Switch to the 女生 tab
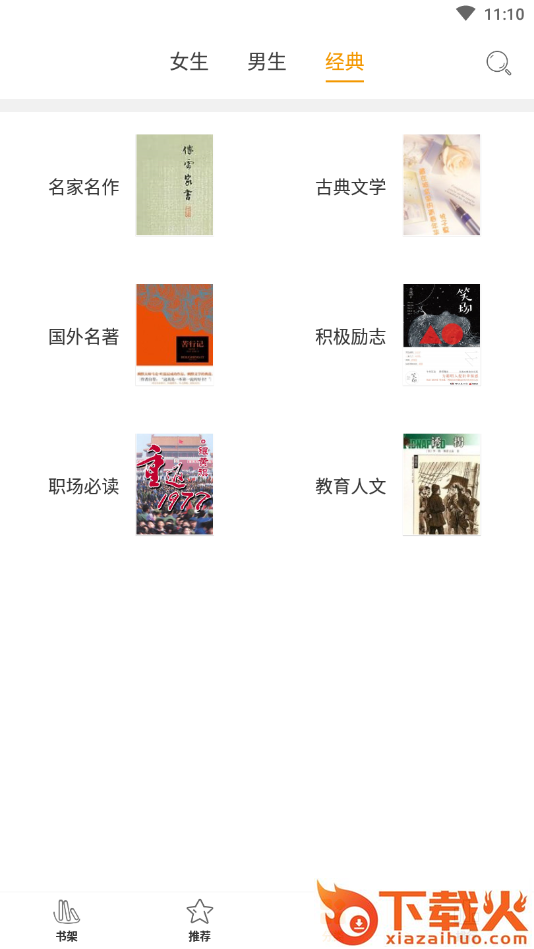The width and height of the screenshot is (534, 949). 189,62
